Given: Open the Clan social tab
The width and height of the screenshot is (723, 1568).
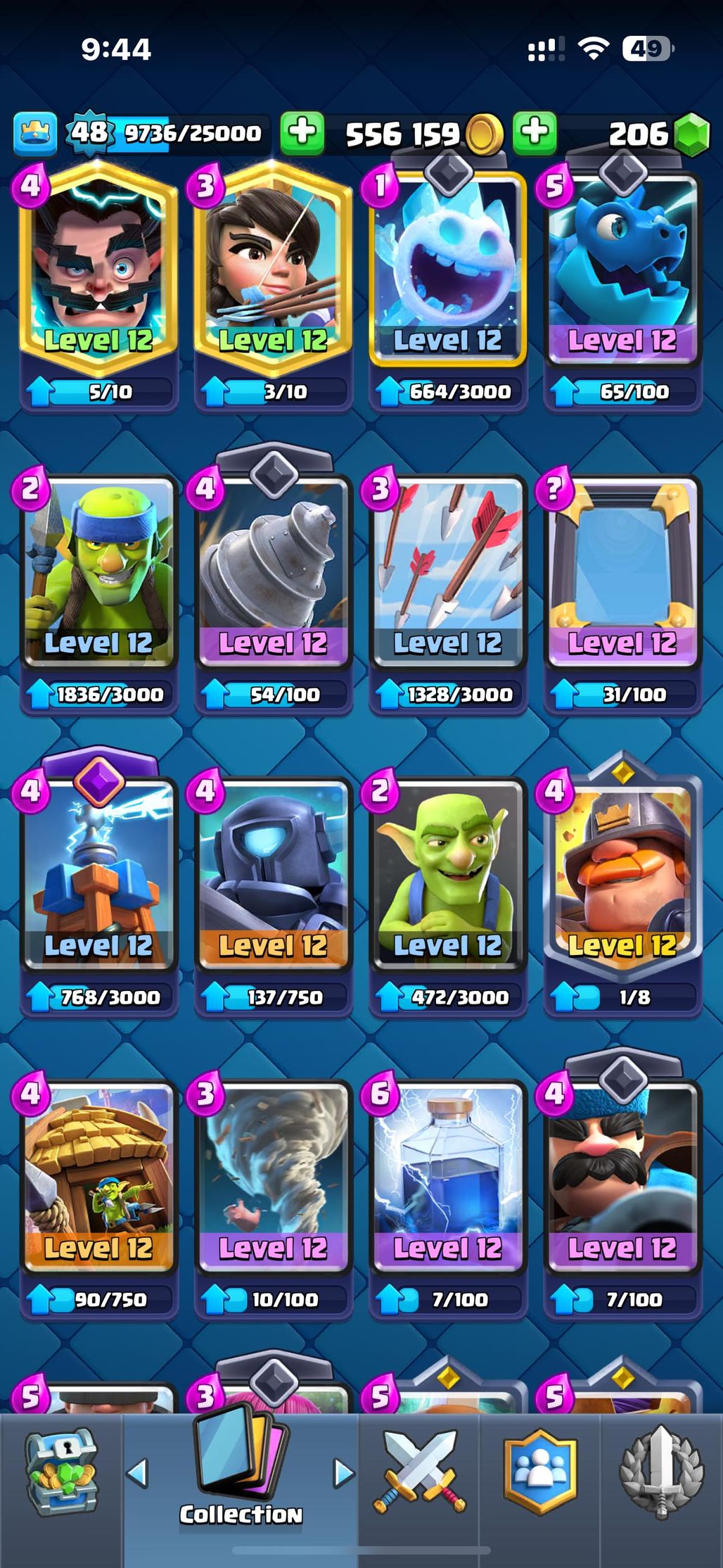Looking at the screenshot, I should 540,1472.
